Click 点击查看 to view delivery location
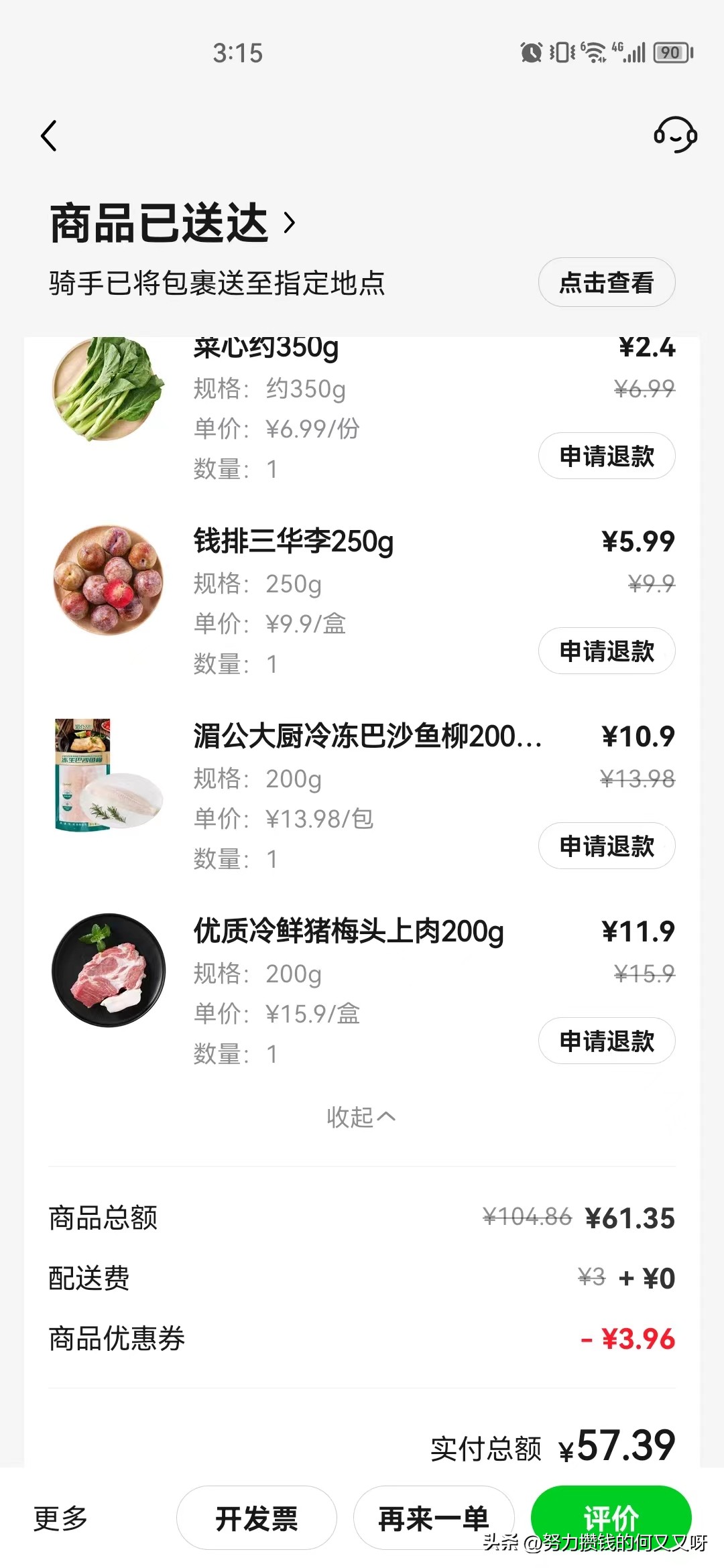 (x=607, y=283)
